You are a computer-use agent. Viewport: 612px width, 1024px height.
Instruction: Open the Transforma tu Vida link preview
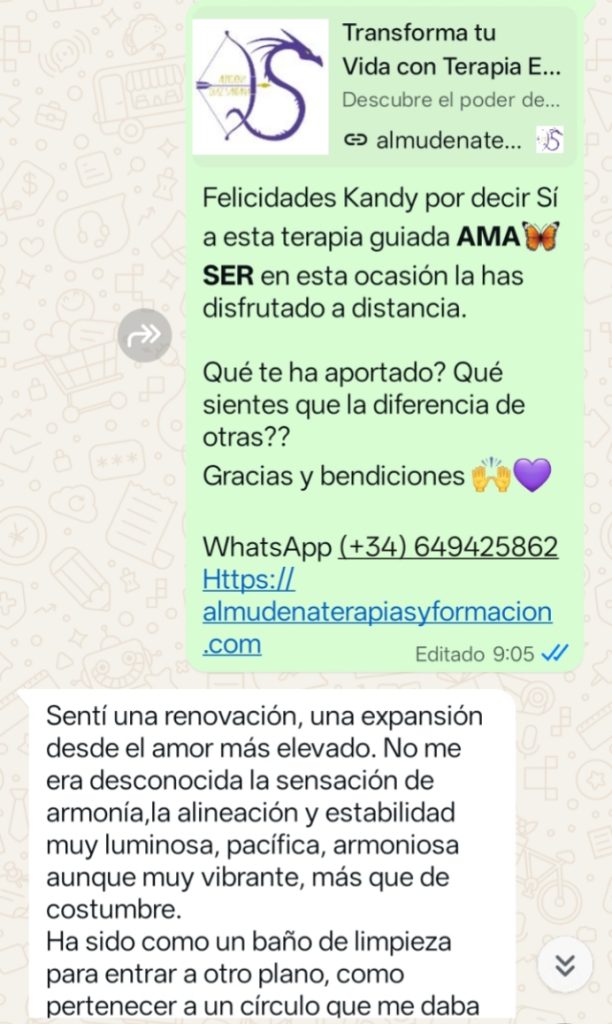(x=383, y=86)
